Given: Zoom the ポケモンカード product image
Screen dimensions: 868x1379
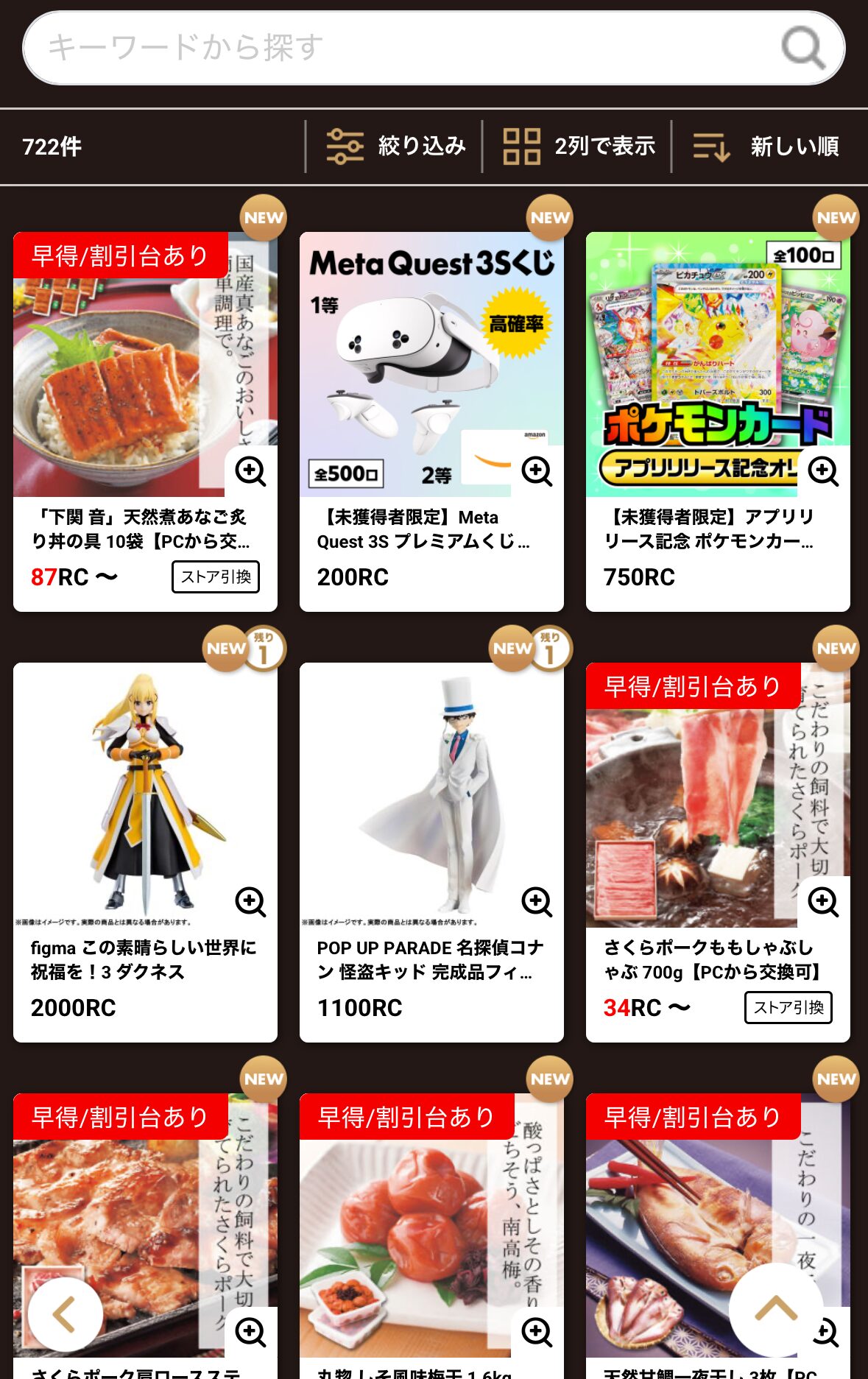Looking at the screenshot, I should (x=823, y=470).
